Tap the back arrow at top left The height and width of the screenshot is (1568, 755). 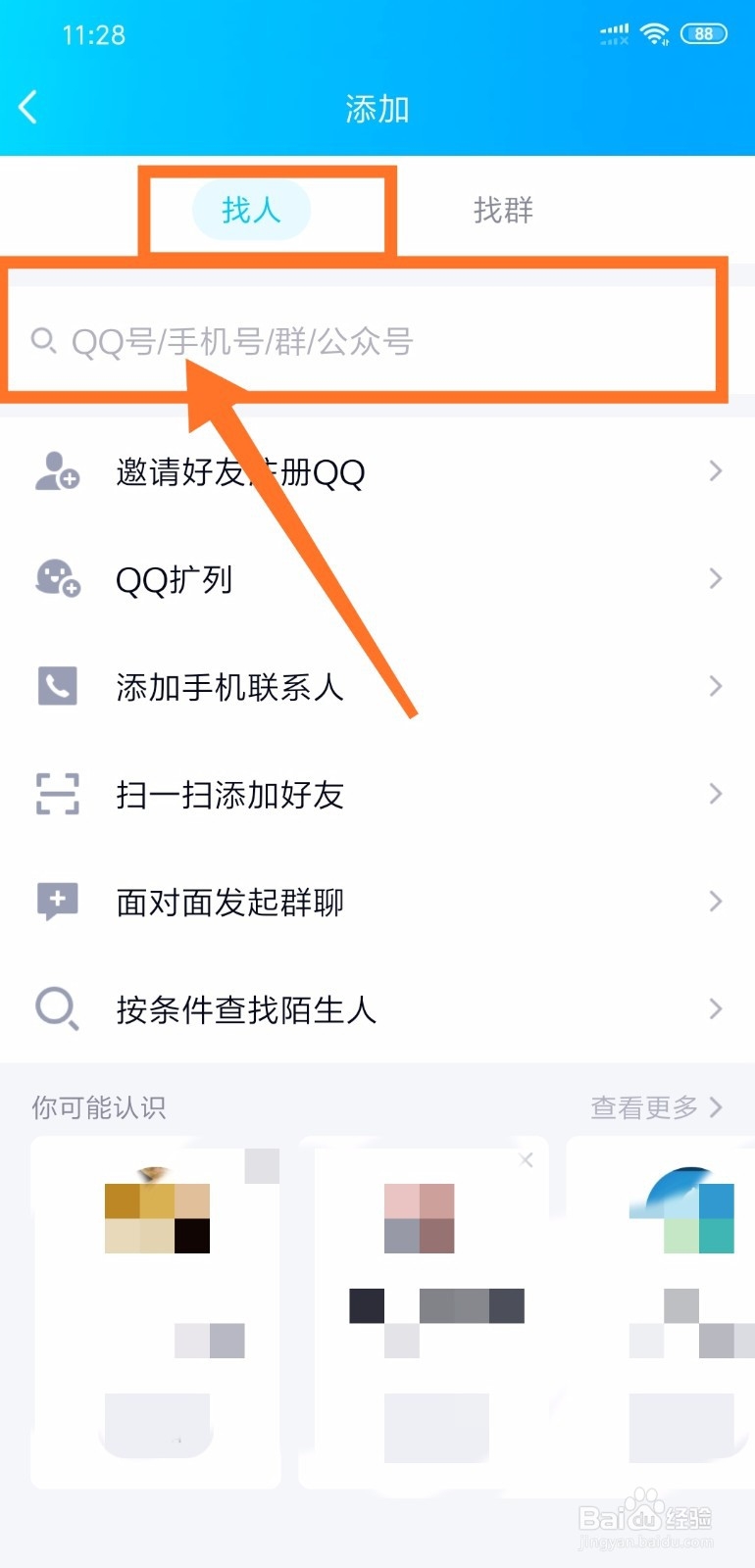[x=27, y=108]
